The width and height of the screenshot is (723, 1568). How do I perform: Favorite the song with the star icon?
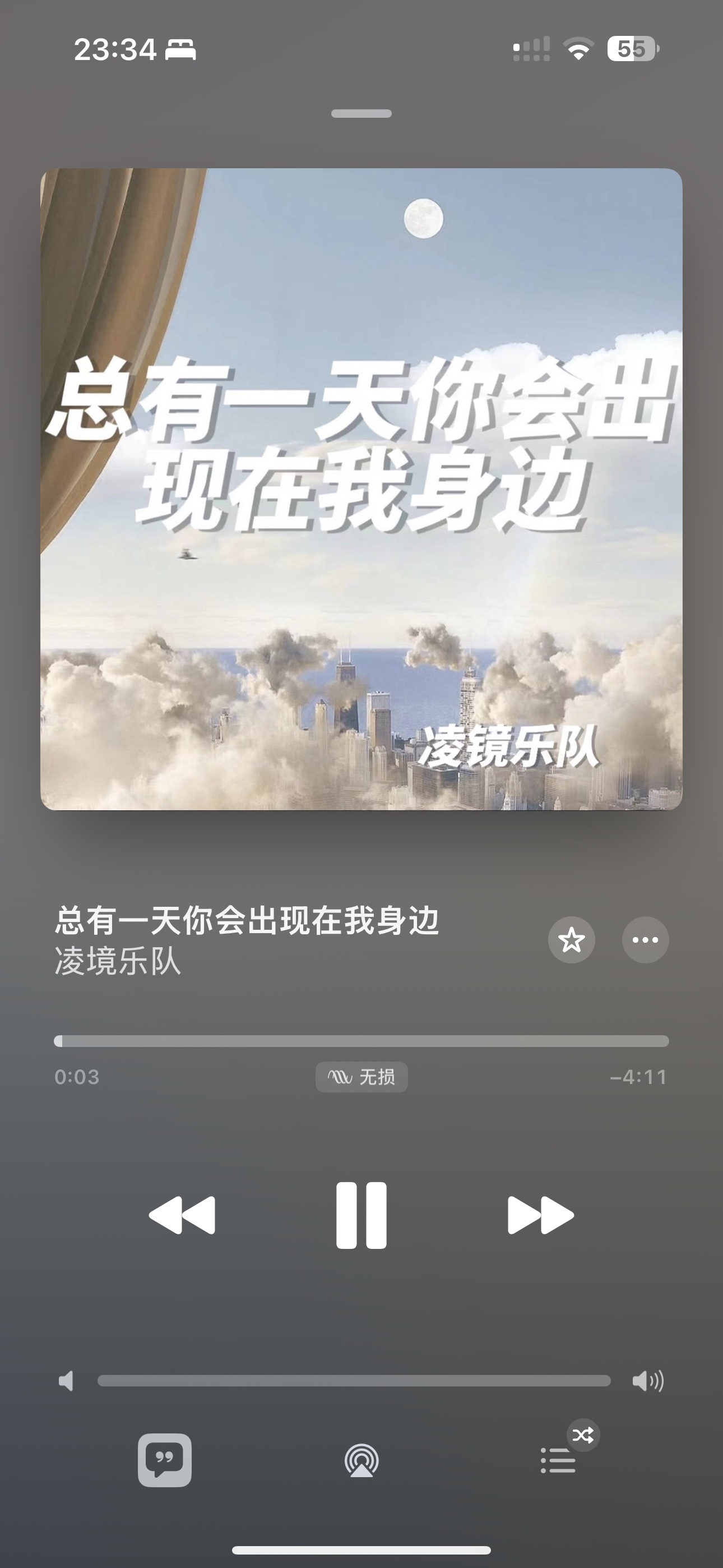(x=572, y=940)
